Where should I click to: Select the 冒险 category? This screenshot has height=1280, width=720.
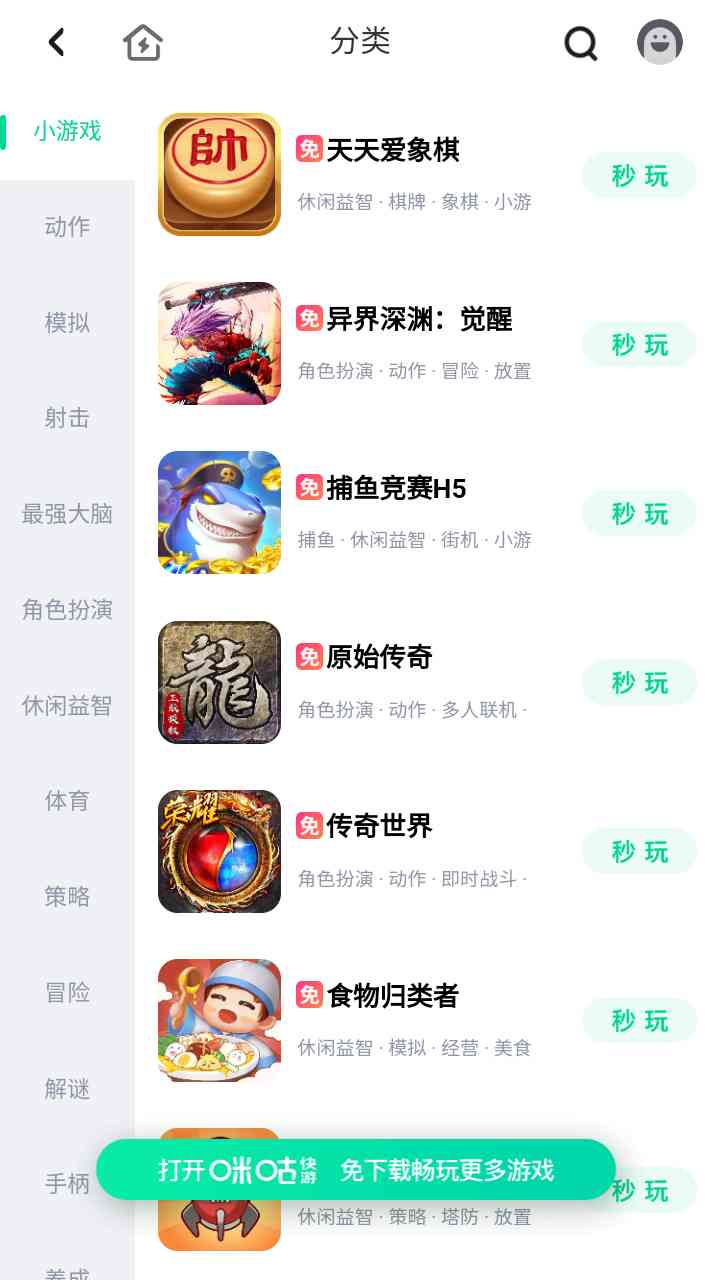[x=67, y=993]
